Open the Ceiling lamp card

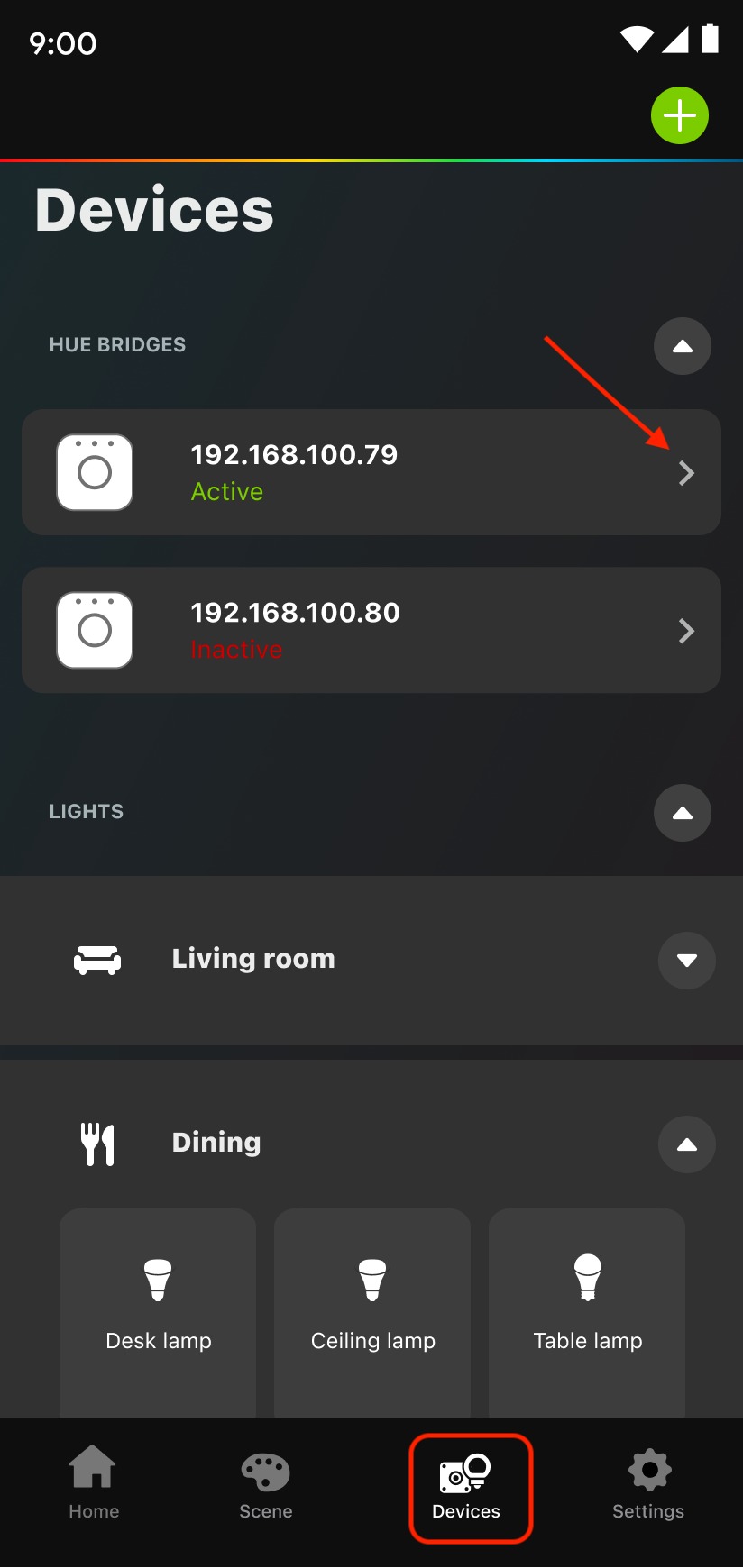point(372,1307)
